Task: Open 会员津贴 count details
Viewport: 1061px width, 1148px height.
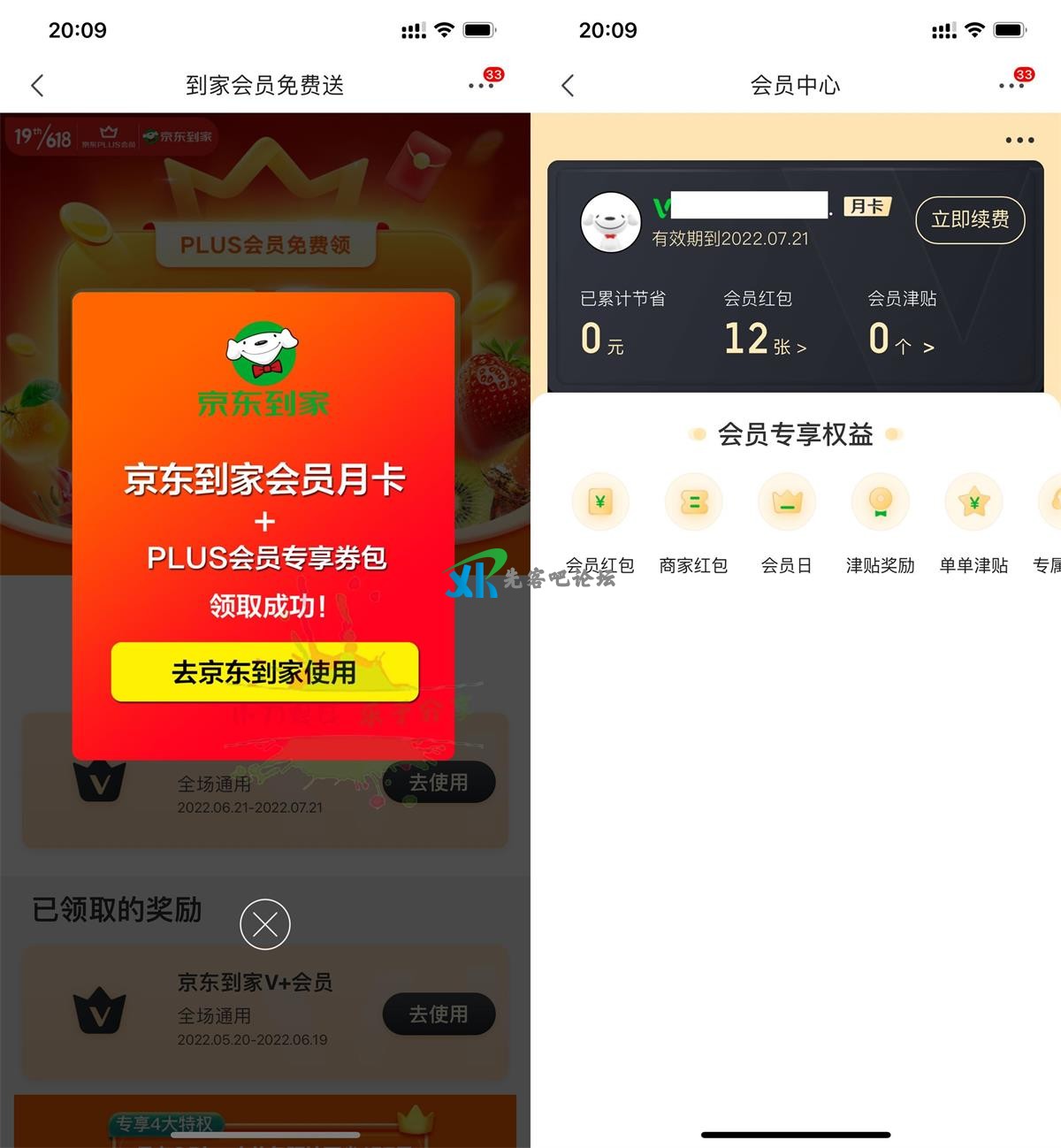Action: (900, 340)
